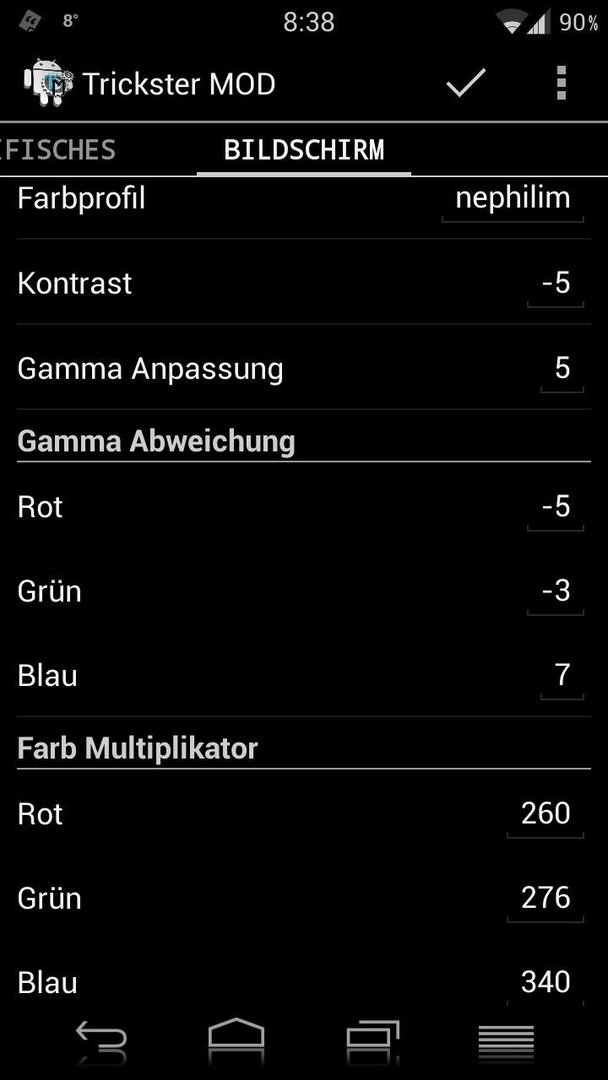Edit Rot value 260 under Farb Multiplikator
This screenshot has height=1080, width=608.
(545, 814)
